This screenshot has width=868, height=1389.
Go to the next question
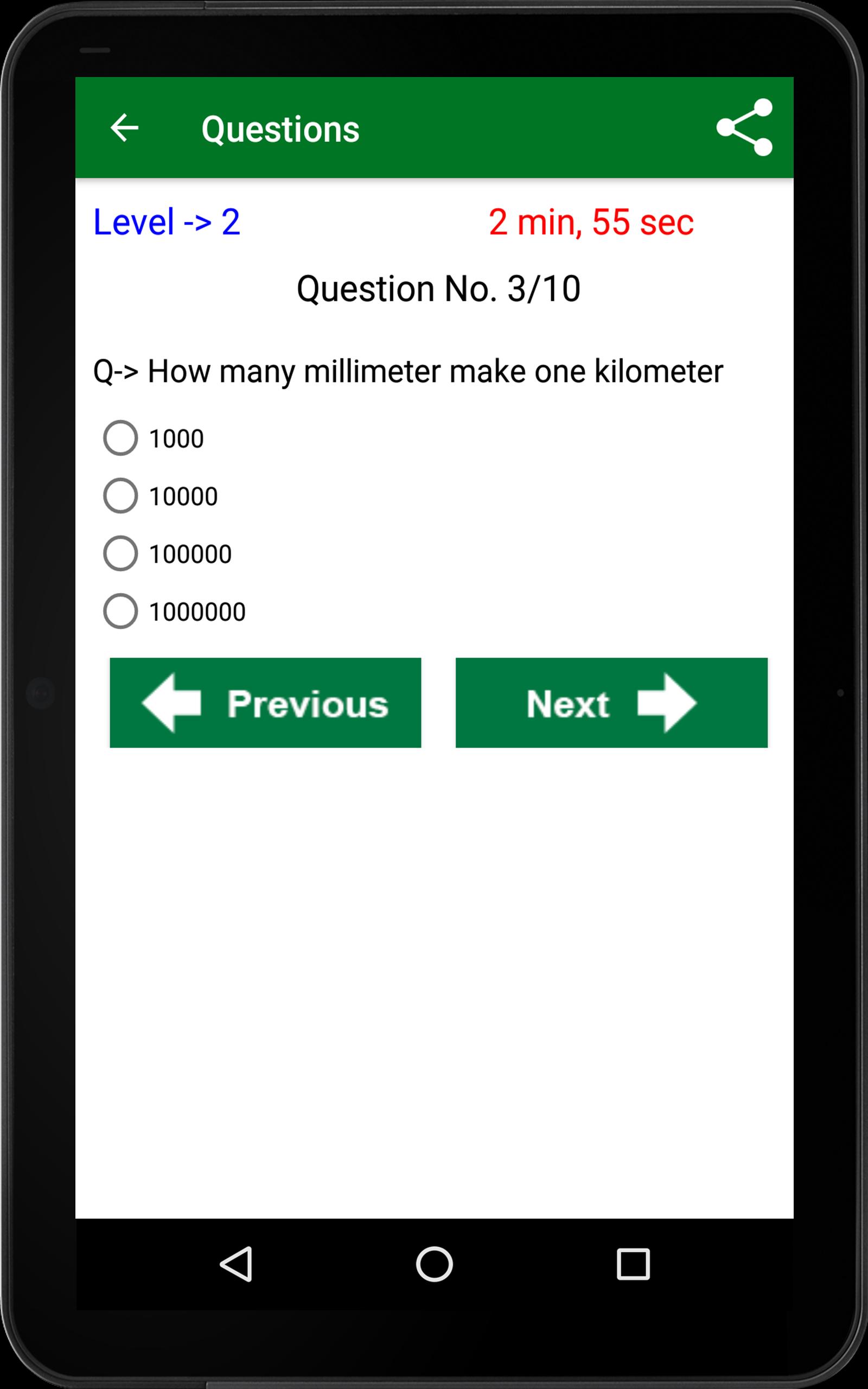[611, 703]
